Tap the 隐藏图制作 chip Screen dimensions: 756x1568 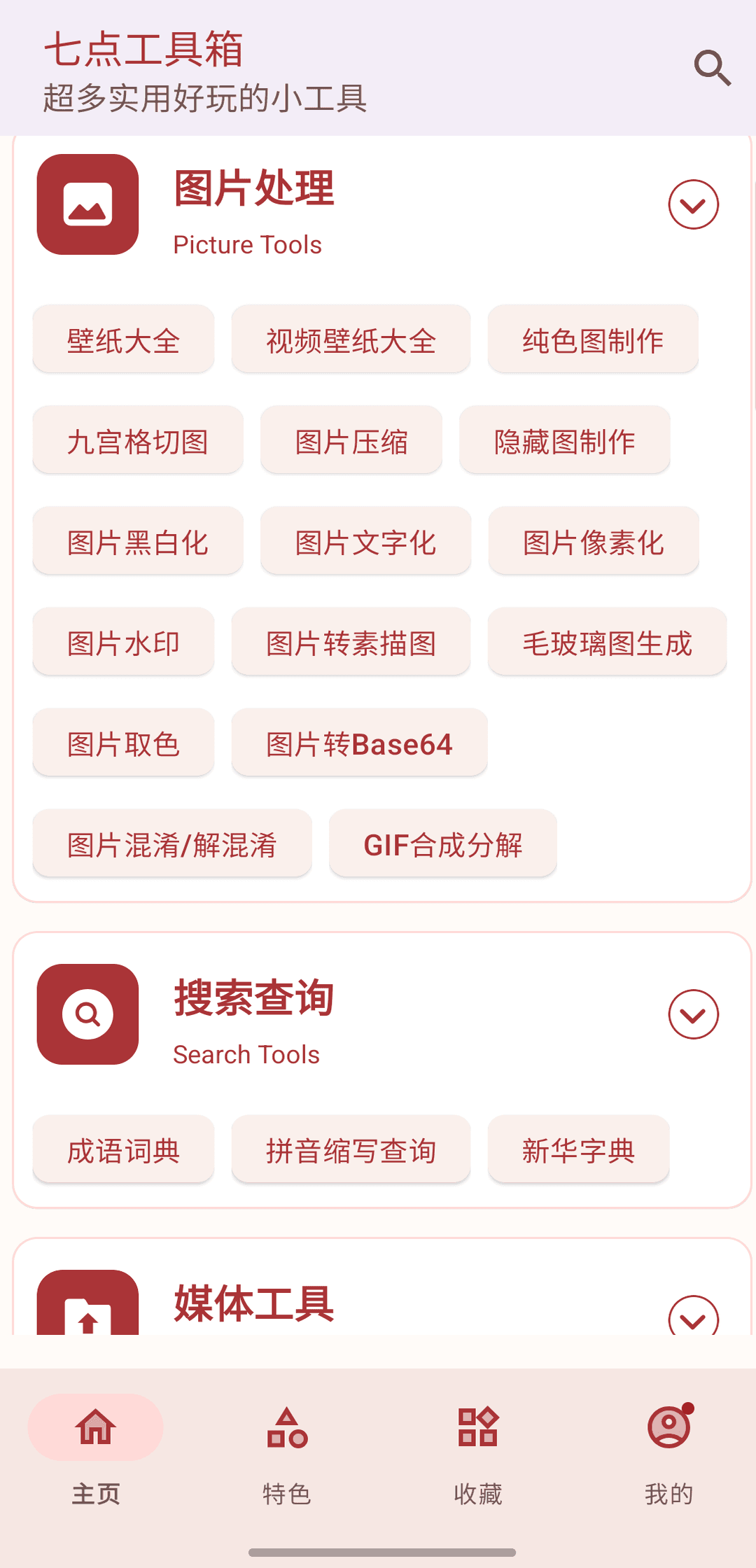[565, 440]
